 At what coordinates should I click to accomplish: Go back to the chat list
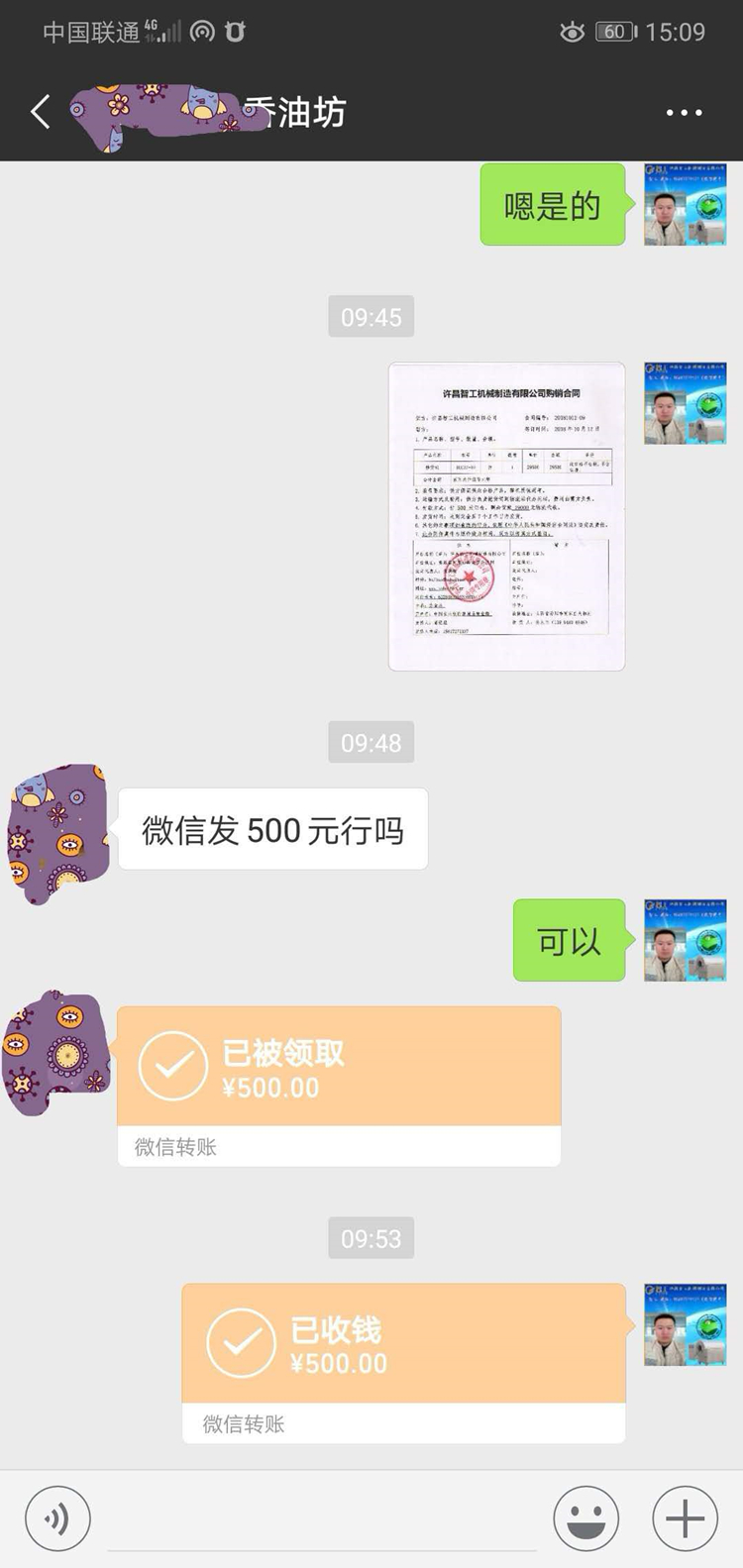pyautogui.click(x=41, y=112)
